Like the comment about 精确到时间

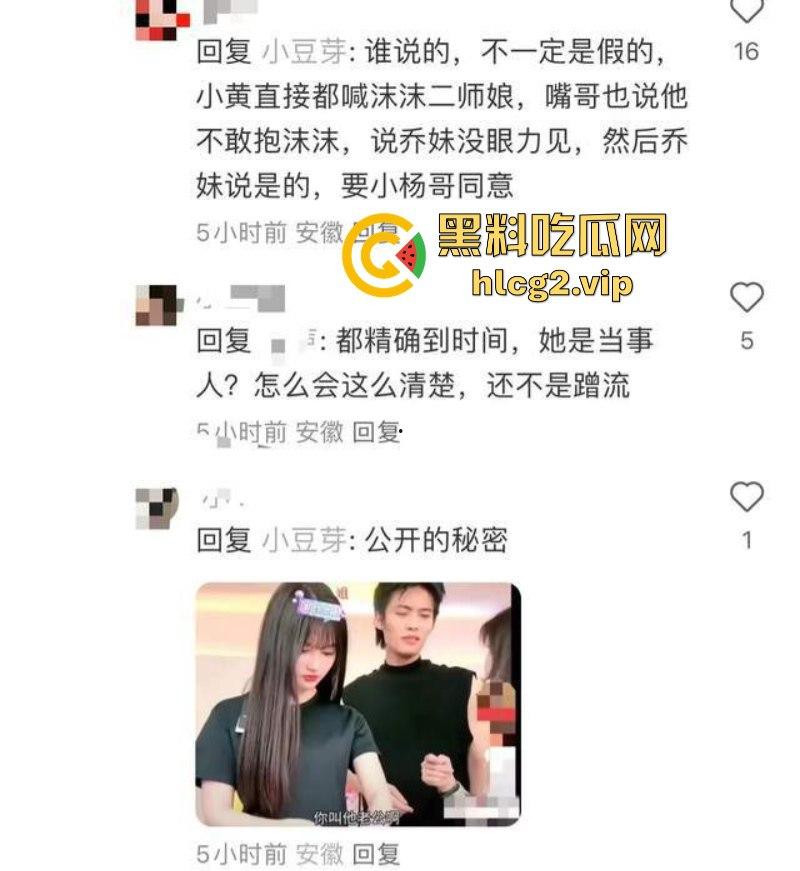coord(746,297)
